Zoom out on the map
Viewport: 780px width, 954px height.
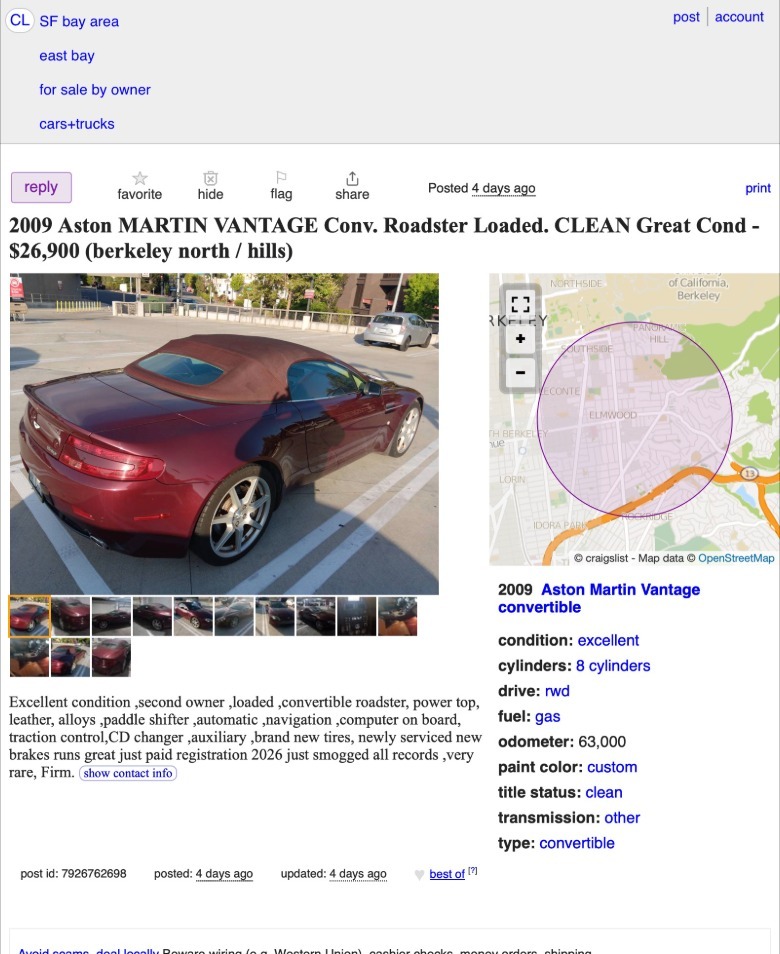click(519, 373)
